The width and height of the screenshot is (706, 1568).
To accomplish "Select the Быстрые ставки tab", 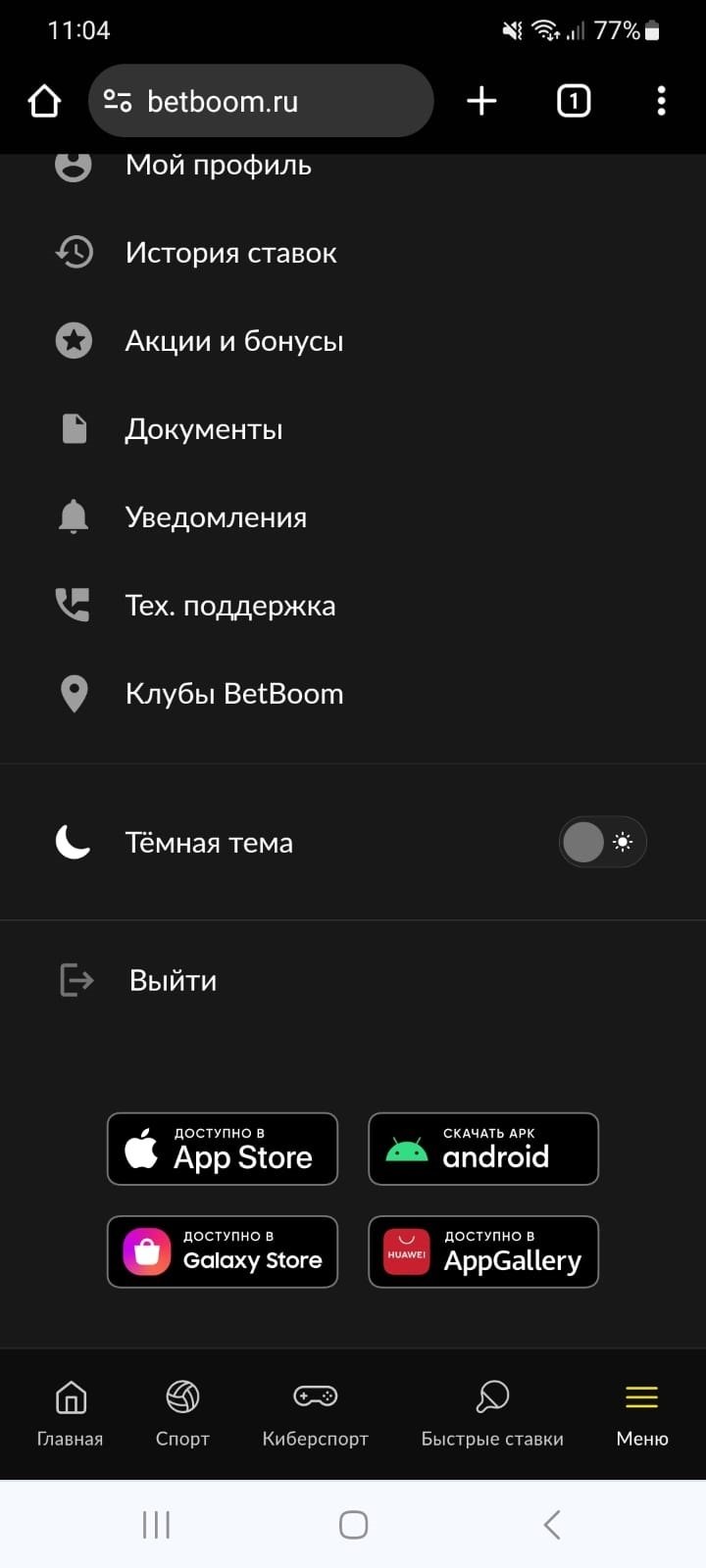I will 492,1413.
